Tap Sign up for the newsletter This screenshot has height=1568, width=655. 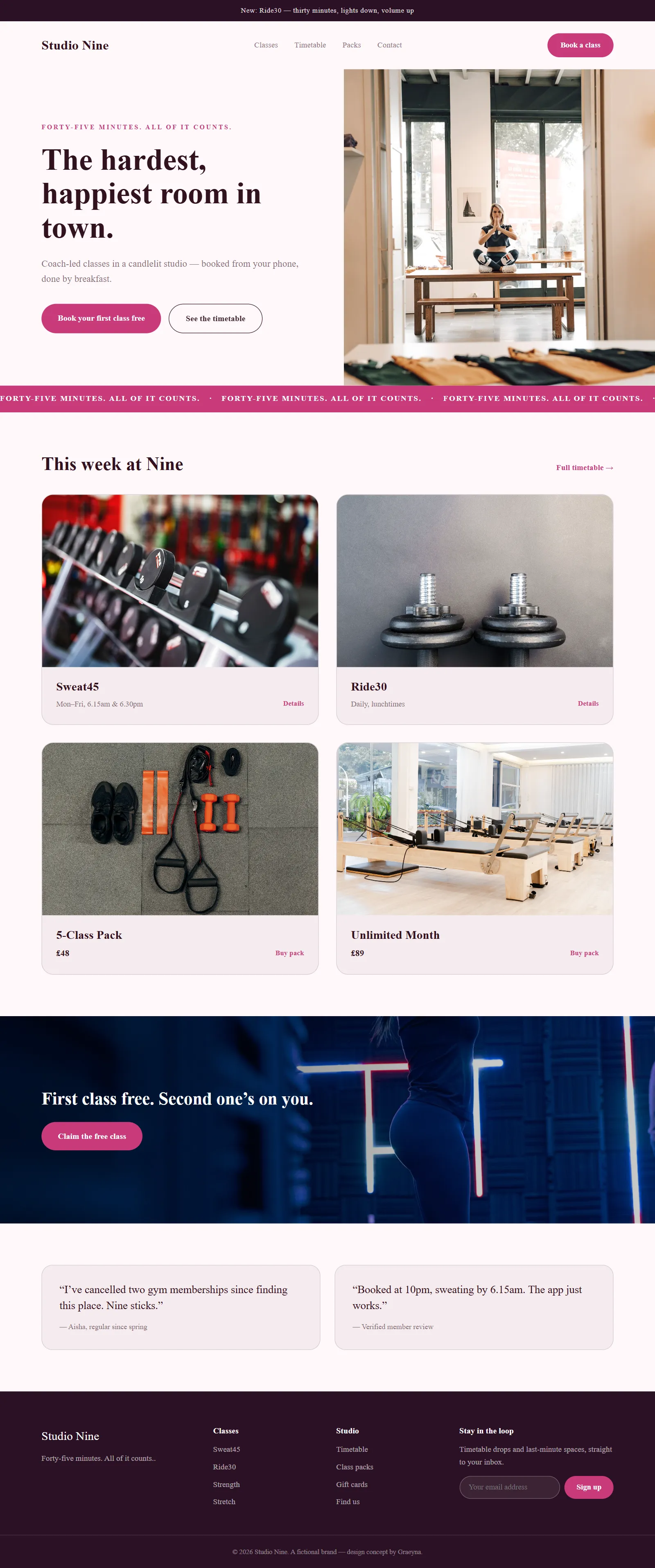click(589, 1487)
